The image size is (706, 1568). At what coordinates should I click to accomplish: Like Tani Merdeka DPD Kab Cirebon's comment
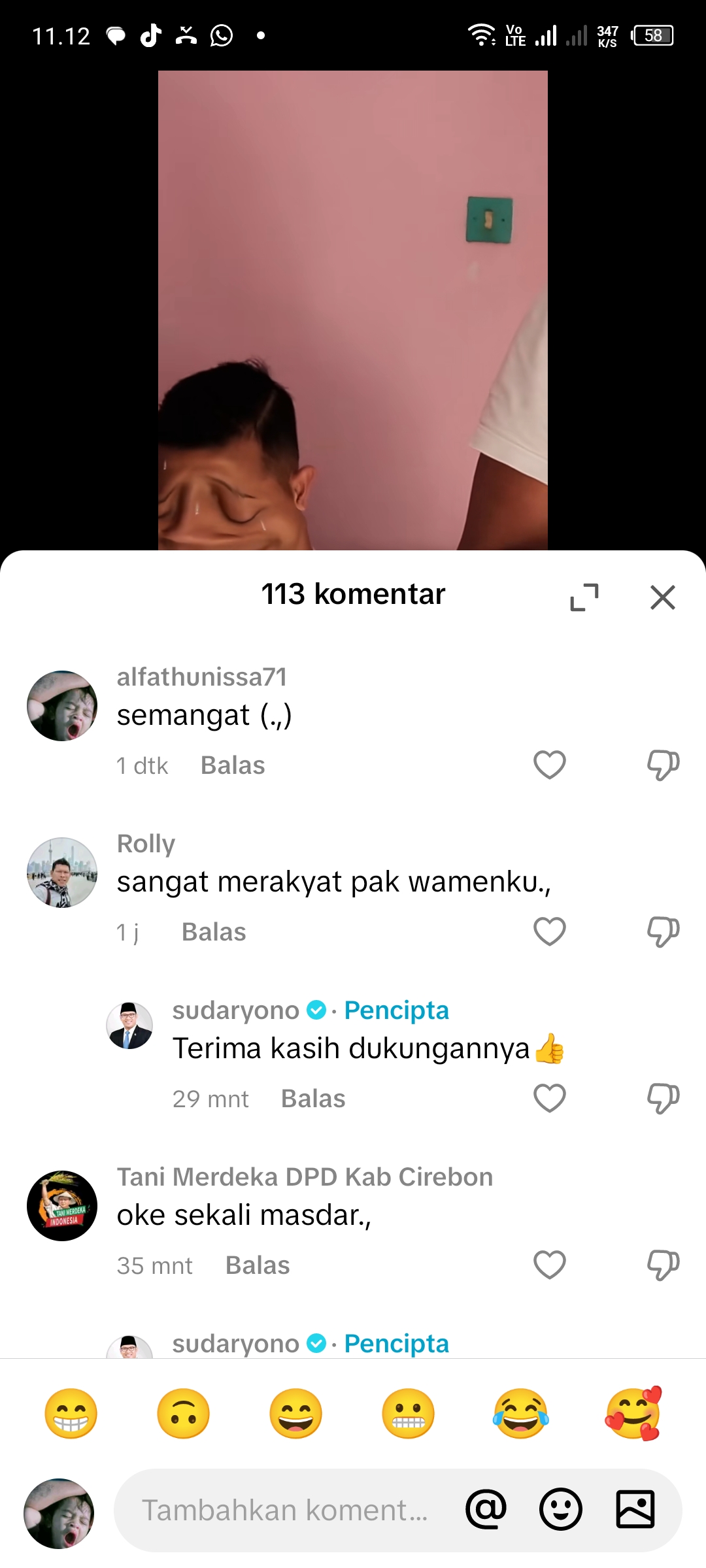click(x=550, y=1265)
